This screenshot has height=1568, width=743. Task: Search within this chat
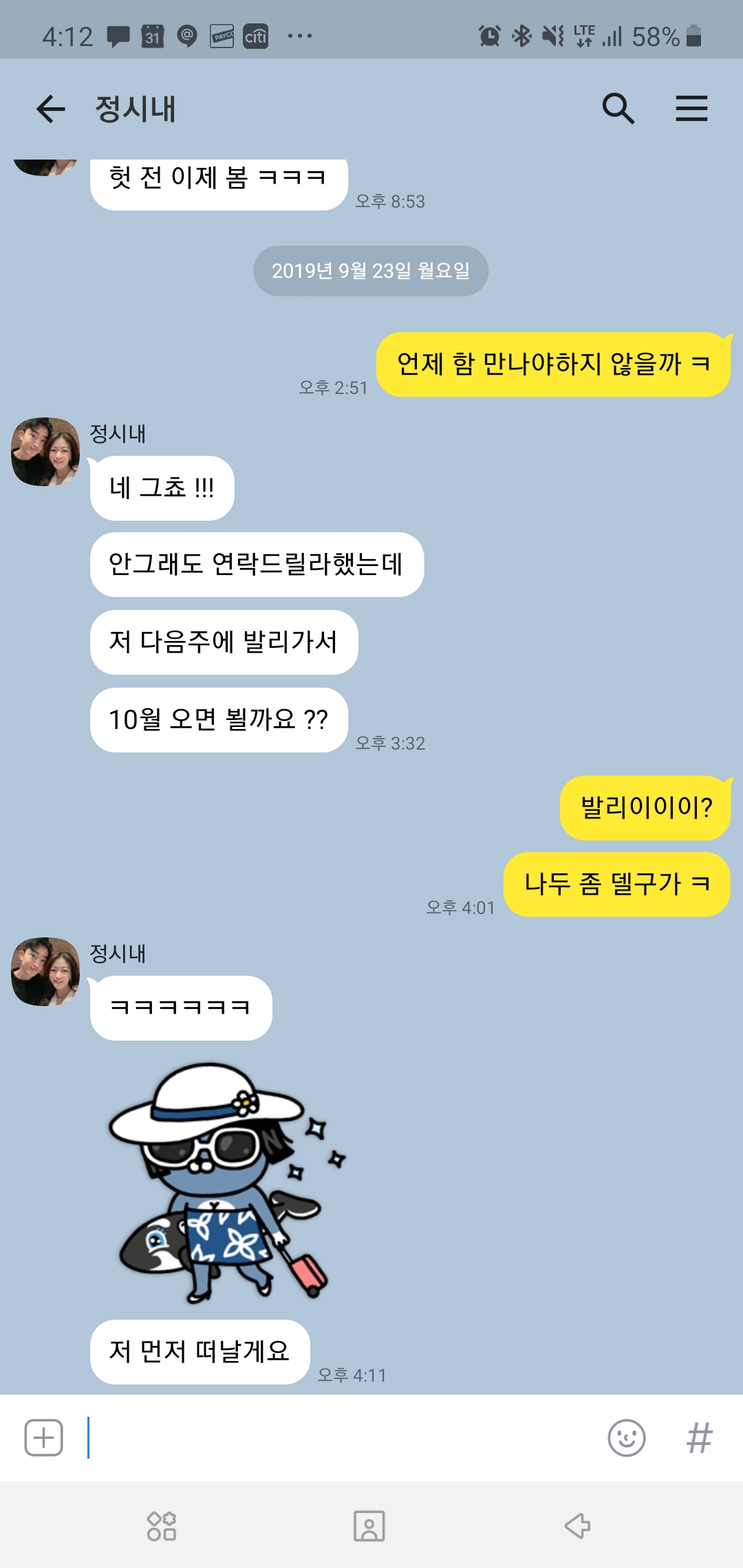click(x=618, y=109)
